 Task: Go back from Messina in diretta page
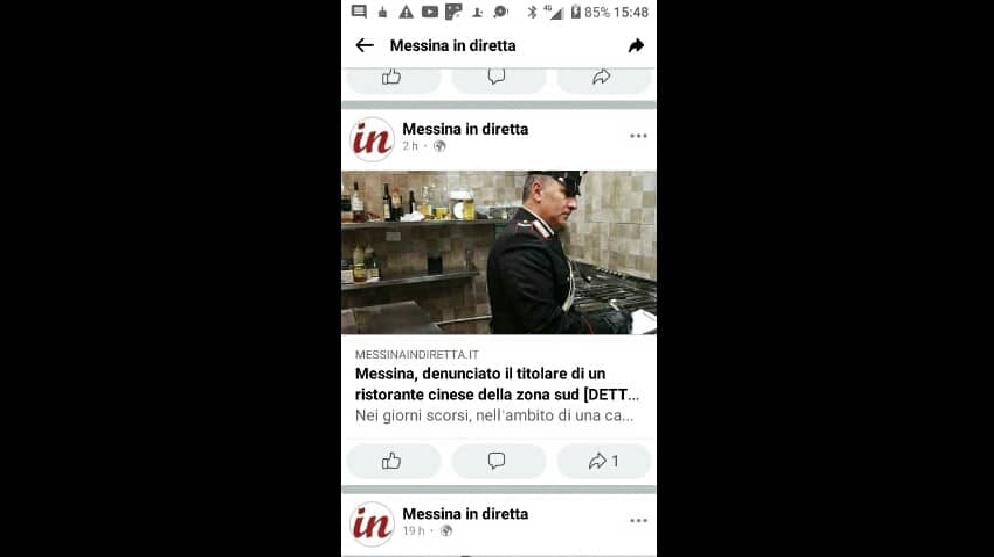tap(365, 45)
